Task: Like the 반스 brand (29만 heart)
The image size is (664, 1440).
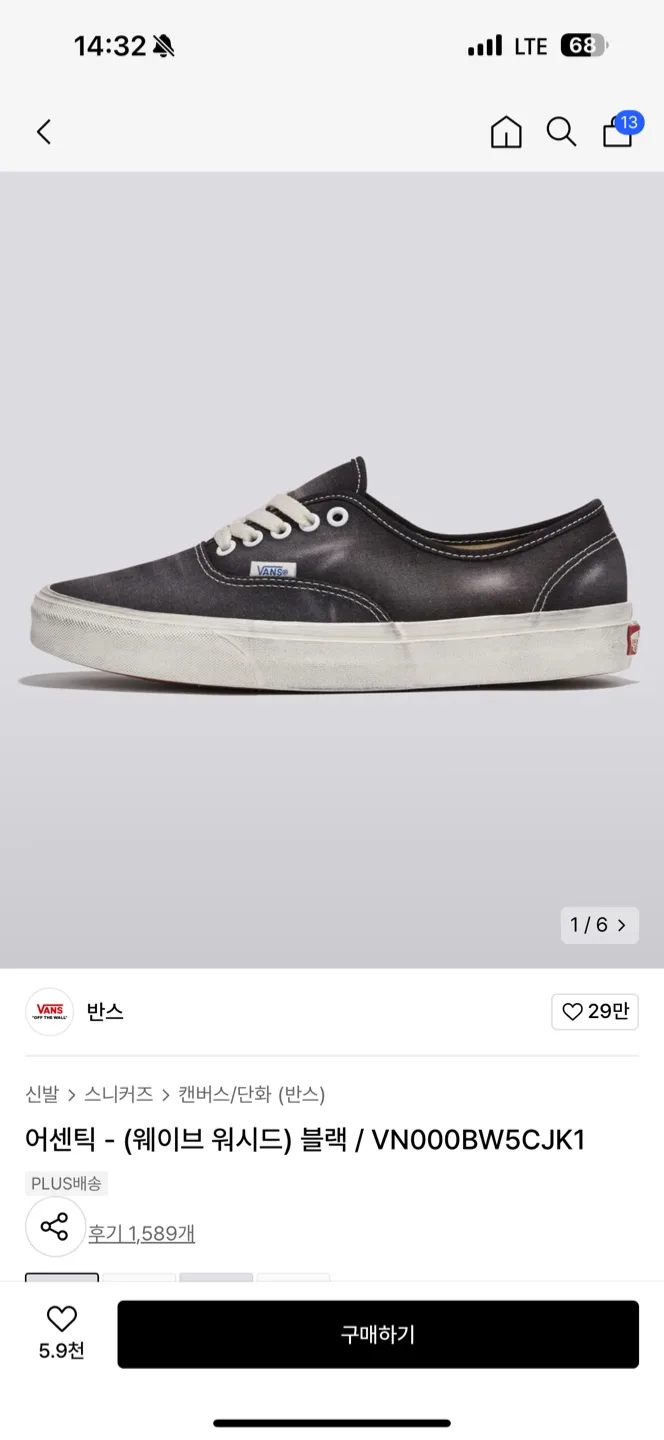Action: tap(595, 1012)
